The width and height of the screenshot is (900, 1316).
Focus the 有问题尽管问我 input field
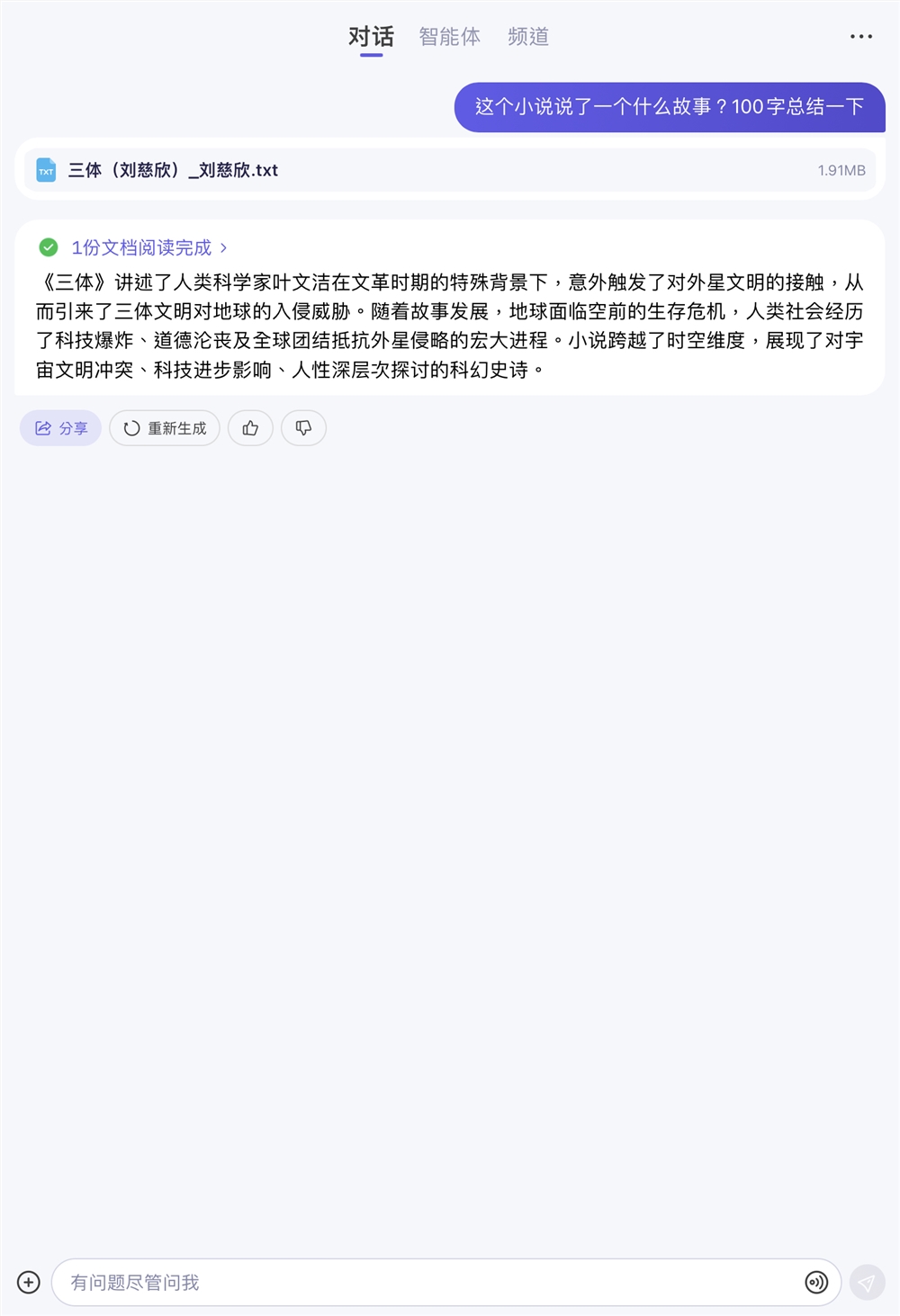pos(423,1282)
